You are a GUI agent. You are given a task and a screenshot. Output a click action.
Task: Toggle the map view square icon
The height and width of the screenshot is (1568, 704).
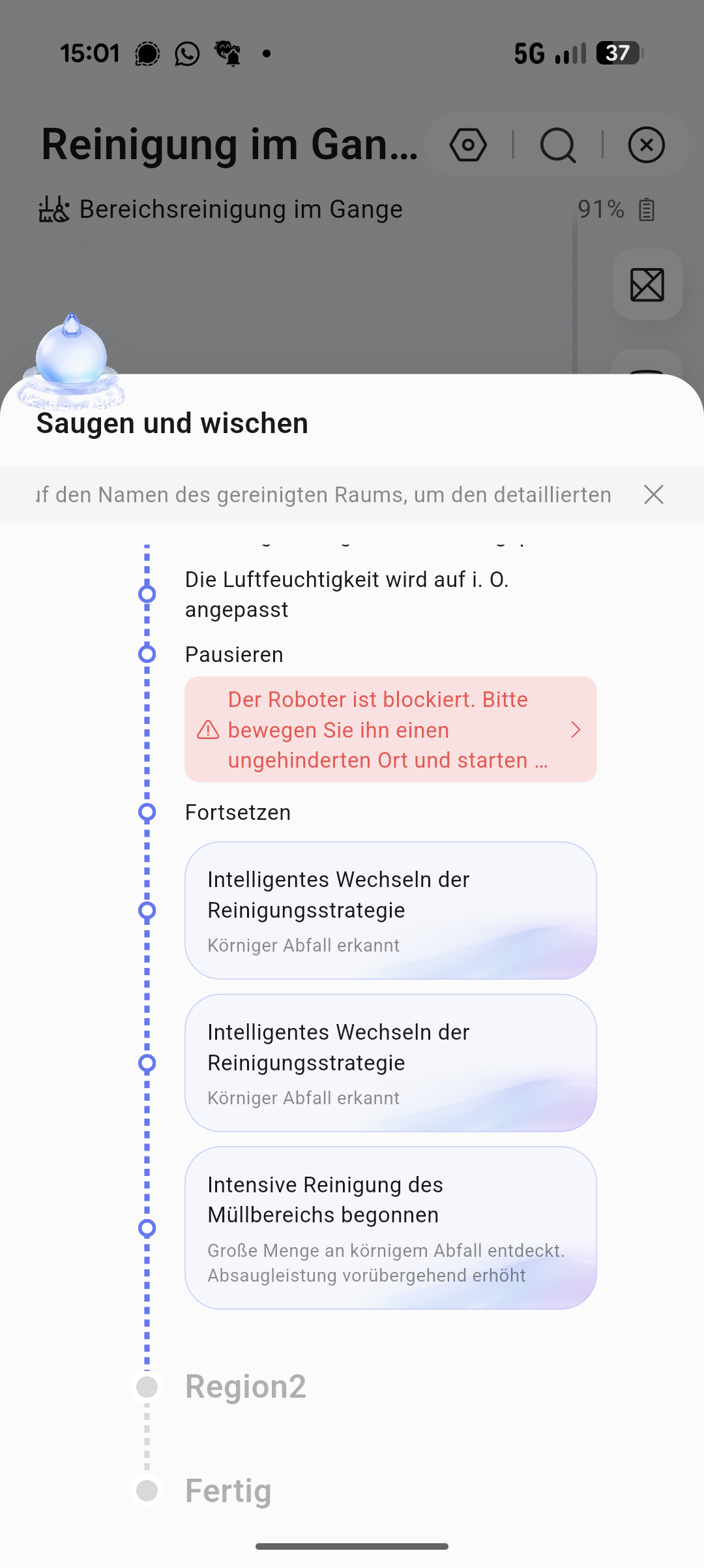click(647, 285)
